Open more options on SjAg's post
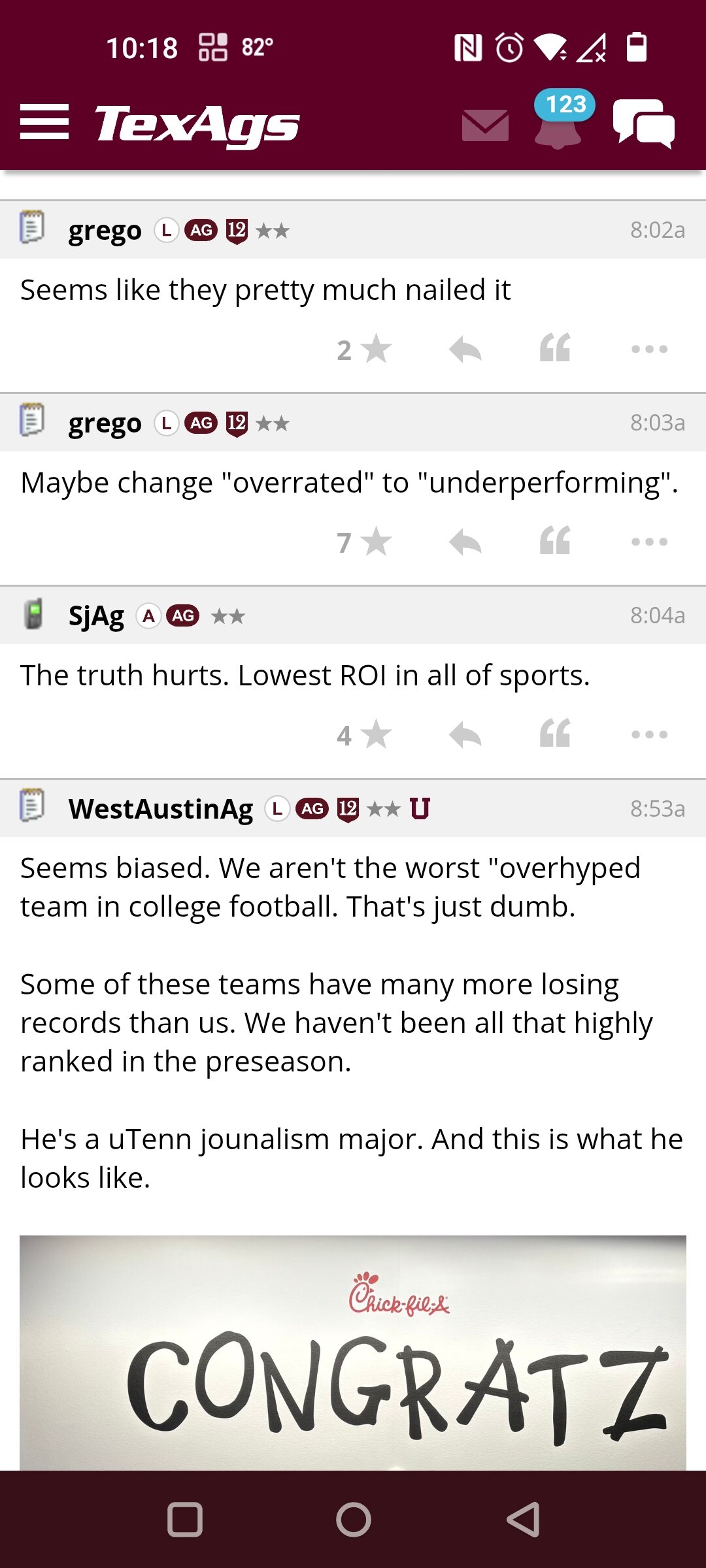 pos(650,735)
